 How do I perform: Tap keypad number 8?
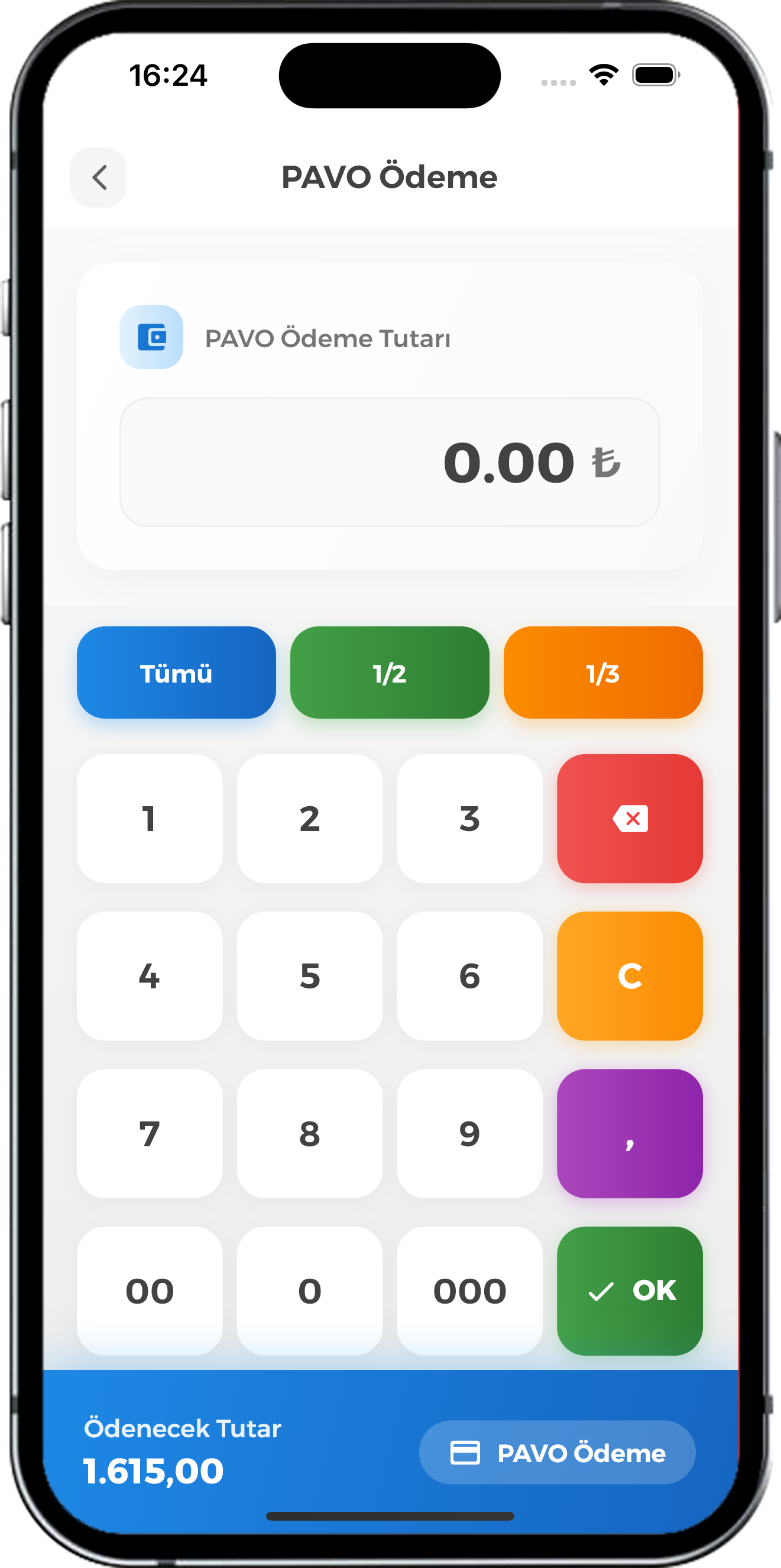click(310, 1133)
